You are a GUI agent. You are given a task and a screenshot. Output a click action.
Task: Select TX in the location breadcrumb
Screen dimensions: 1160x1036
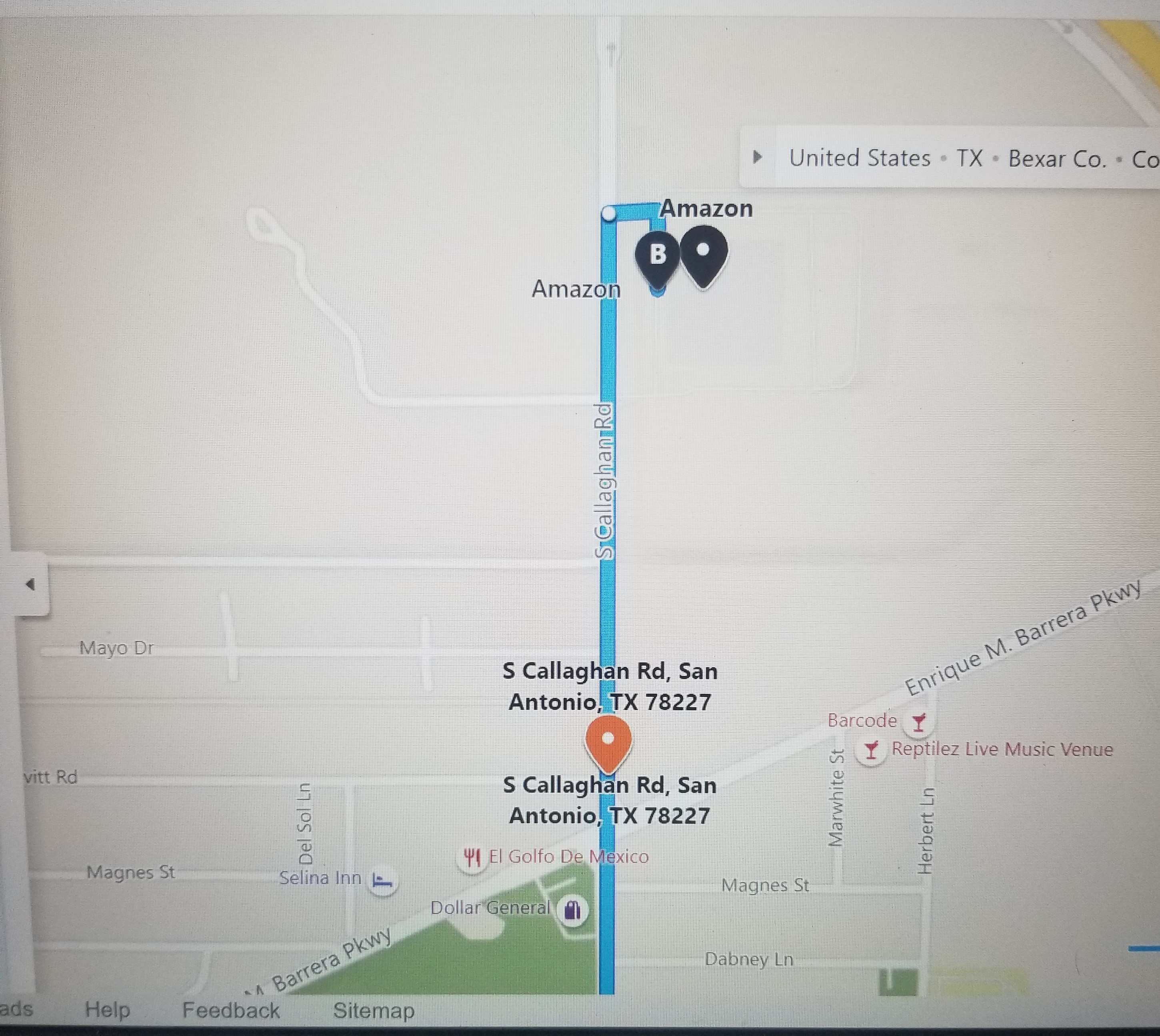coord(969,158)
